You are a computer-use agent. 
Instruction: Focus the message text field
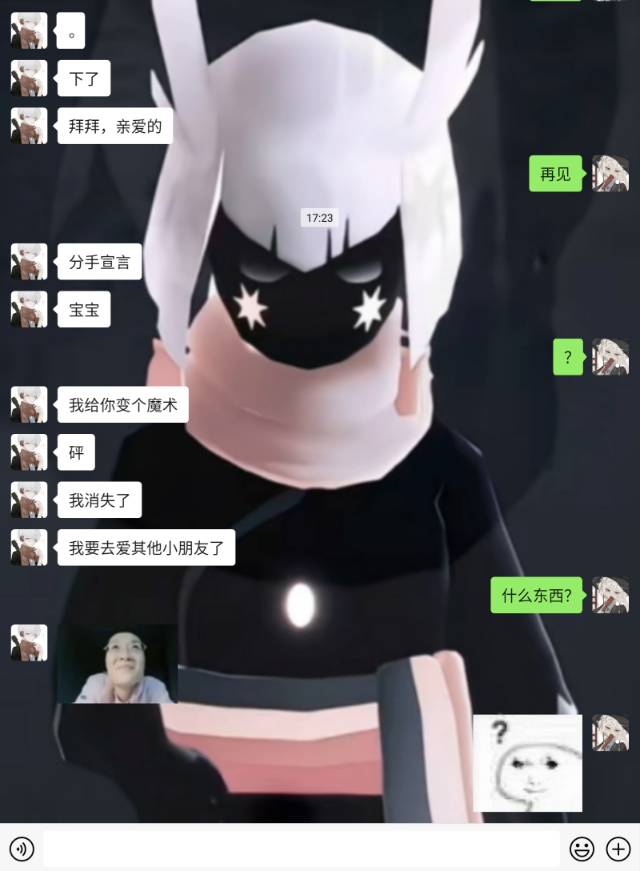click(x=300, y=849)
